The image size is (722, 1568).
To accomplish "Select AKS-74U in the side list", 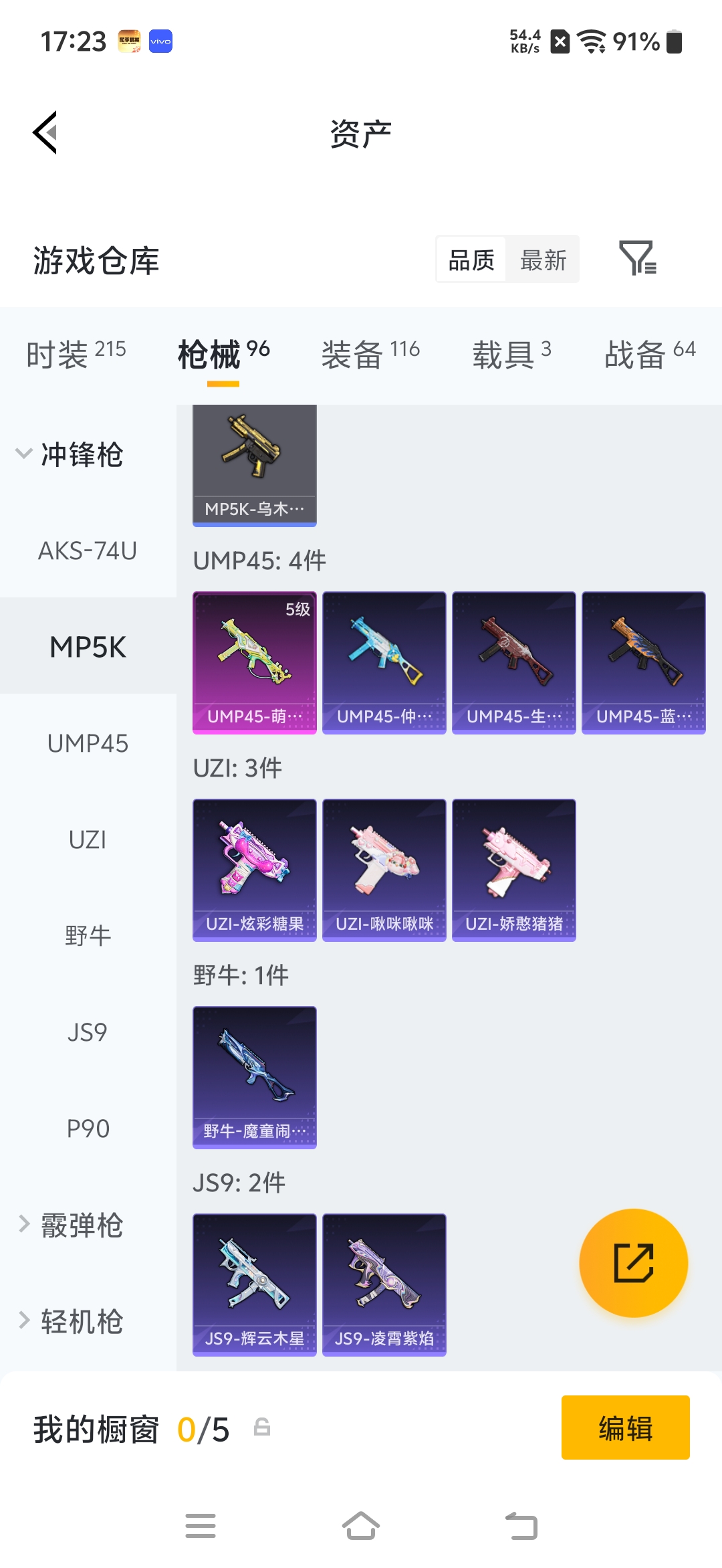I will click(88, 551).
